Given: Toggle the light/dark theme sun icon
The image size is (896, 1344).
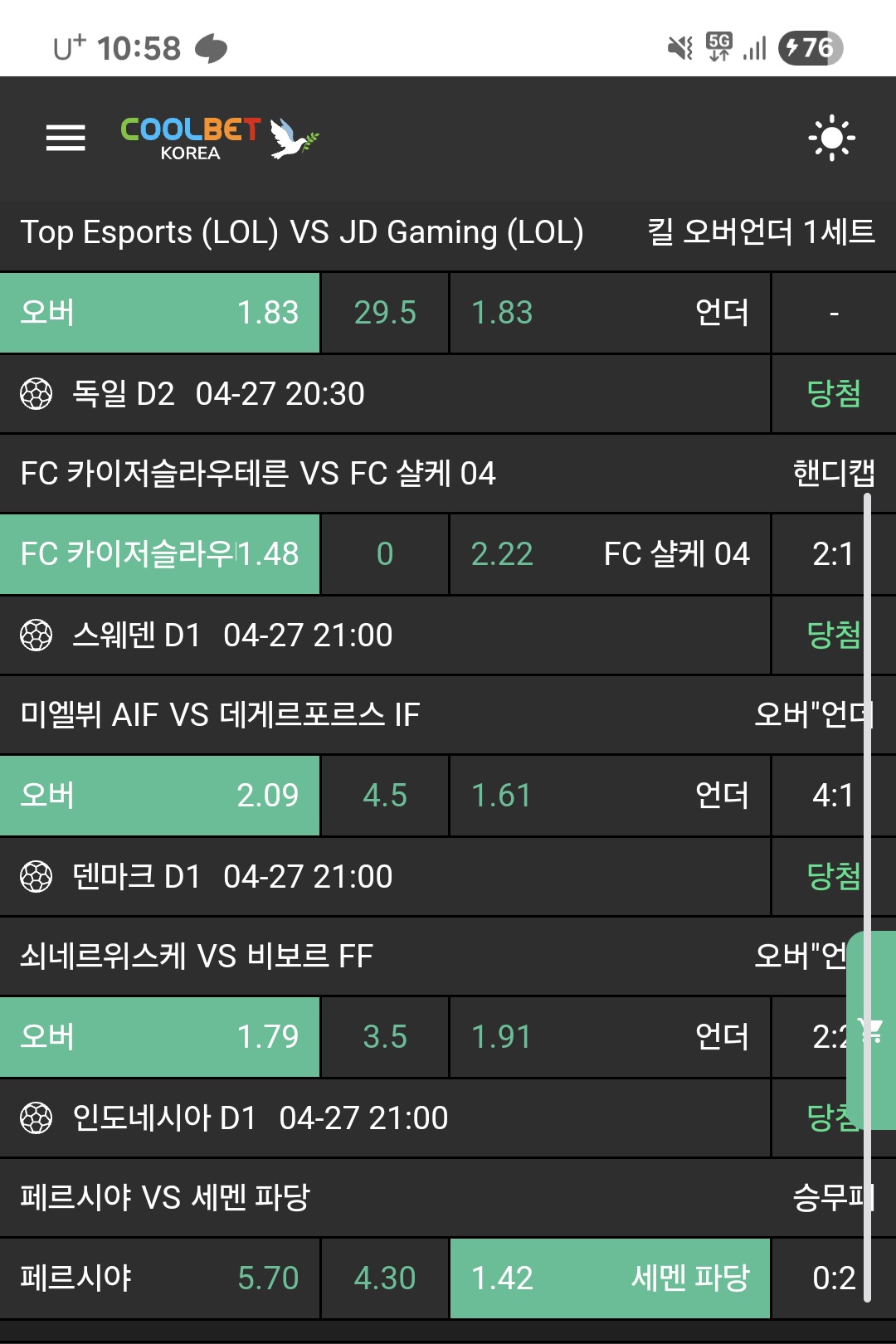Looking at the screenshot, I should [831, 138].
